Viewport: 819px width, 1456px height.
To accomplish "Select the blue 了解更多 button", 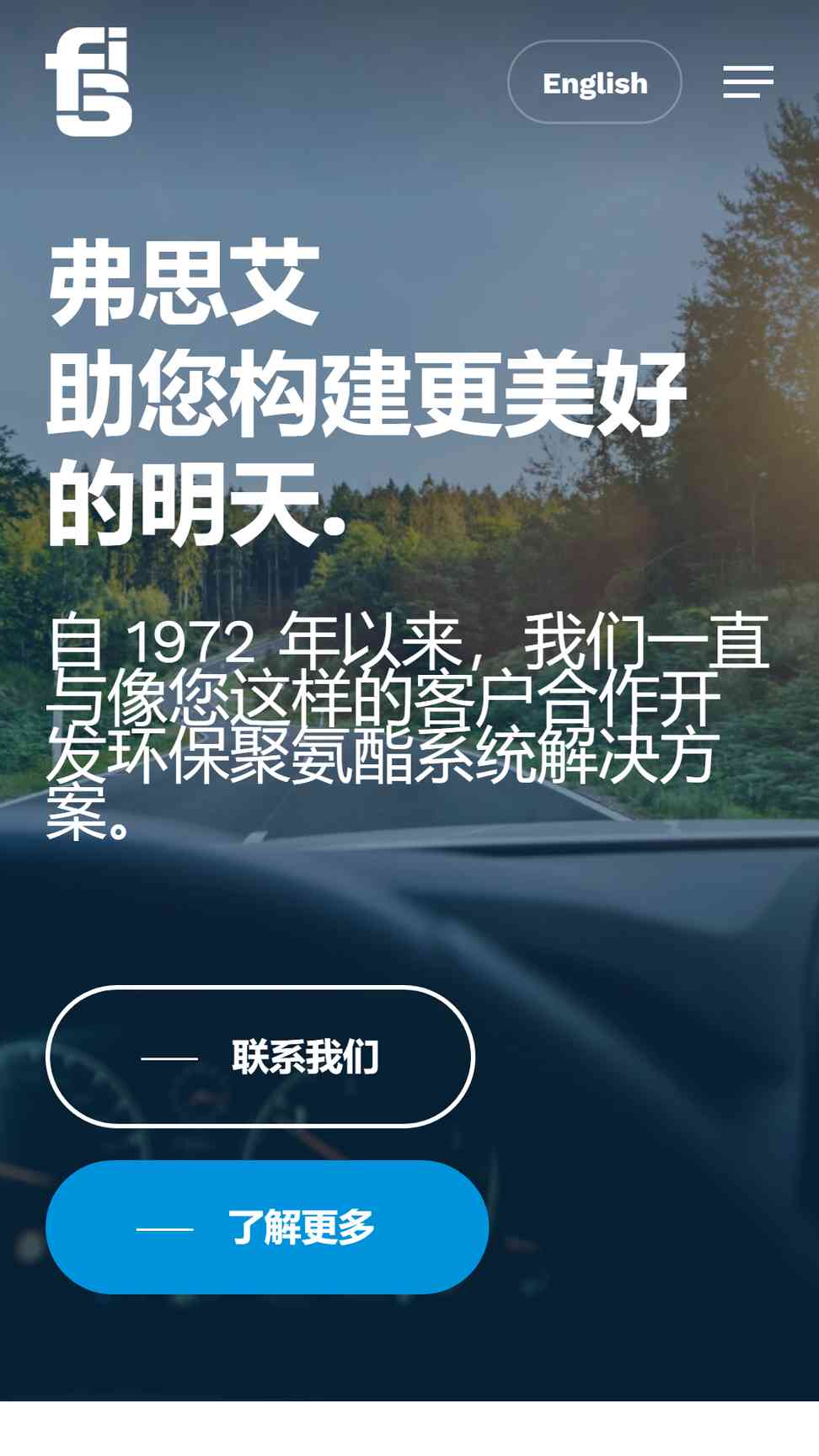I will point(267,1227).
